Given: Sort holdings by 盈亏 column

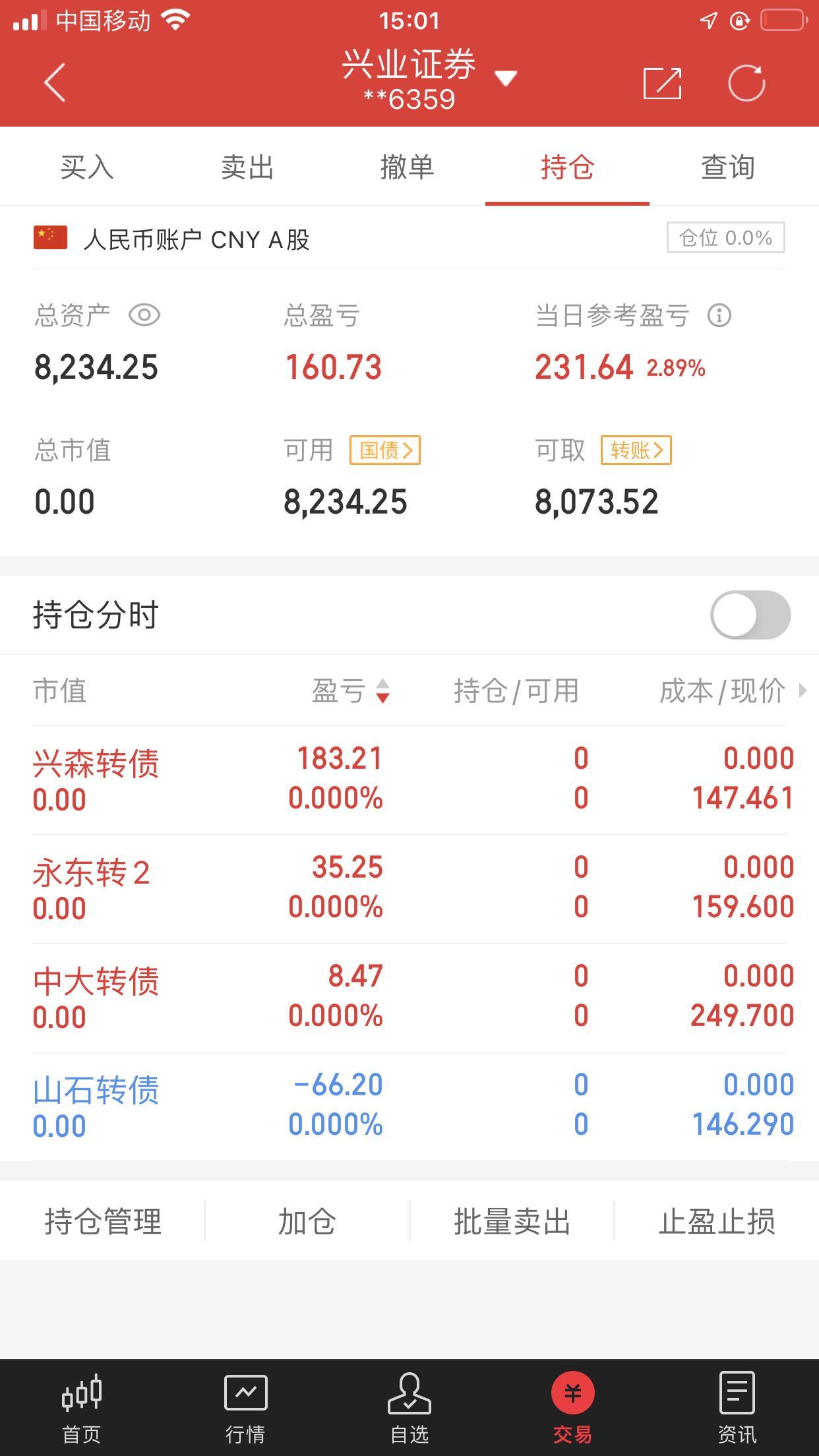Looking at the screenshot, I should tap(351, 691).
